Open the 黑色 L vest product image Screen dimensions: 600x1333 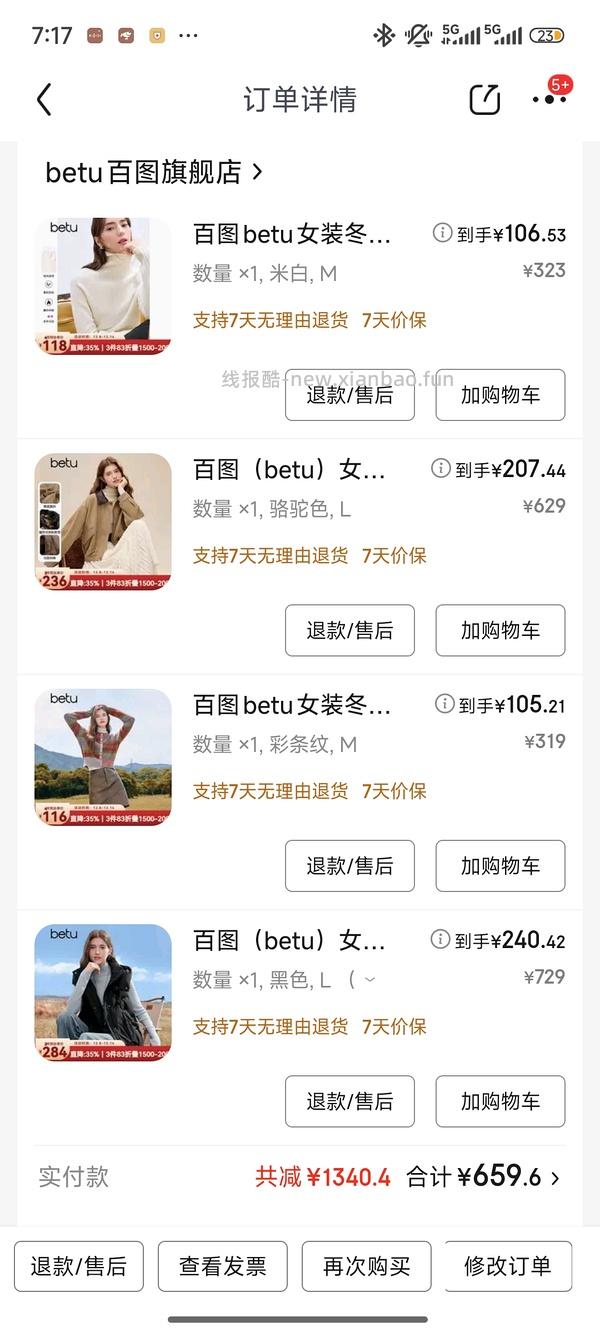pos(103,992)
